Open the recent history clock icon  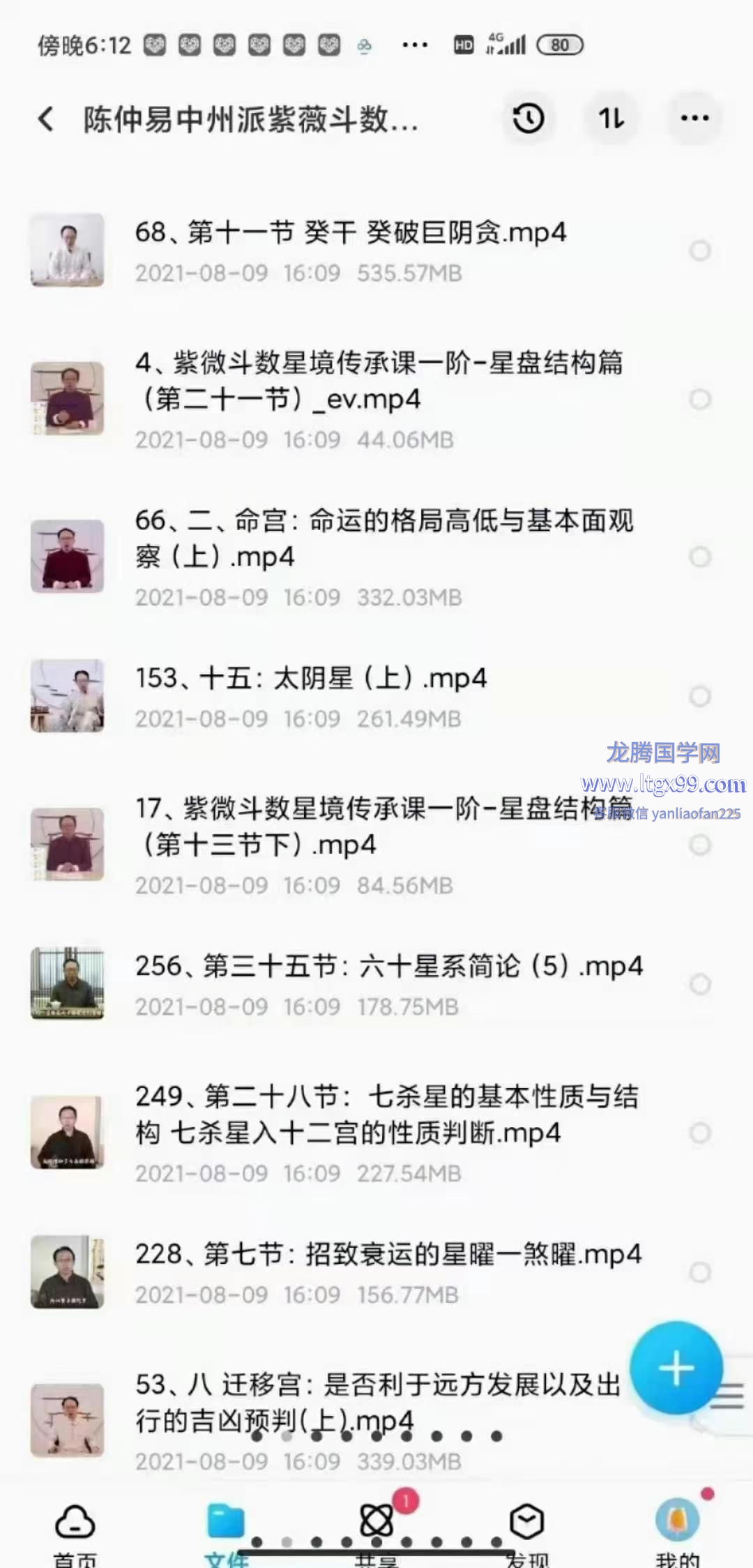tap(528, 119)
